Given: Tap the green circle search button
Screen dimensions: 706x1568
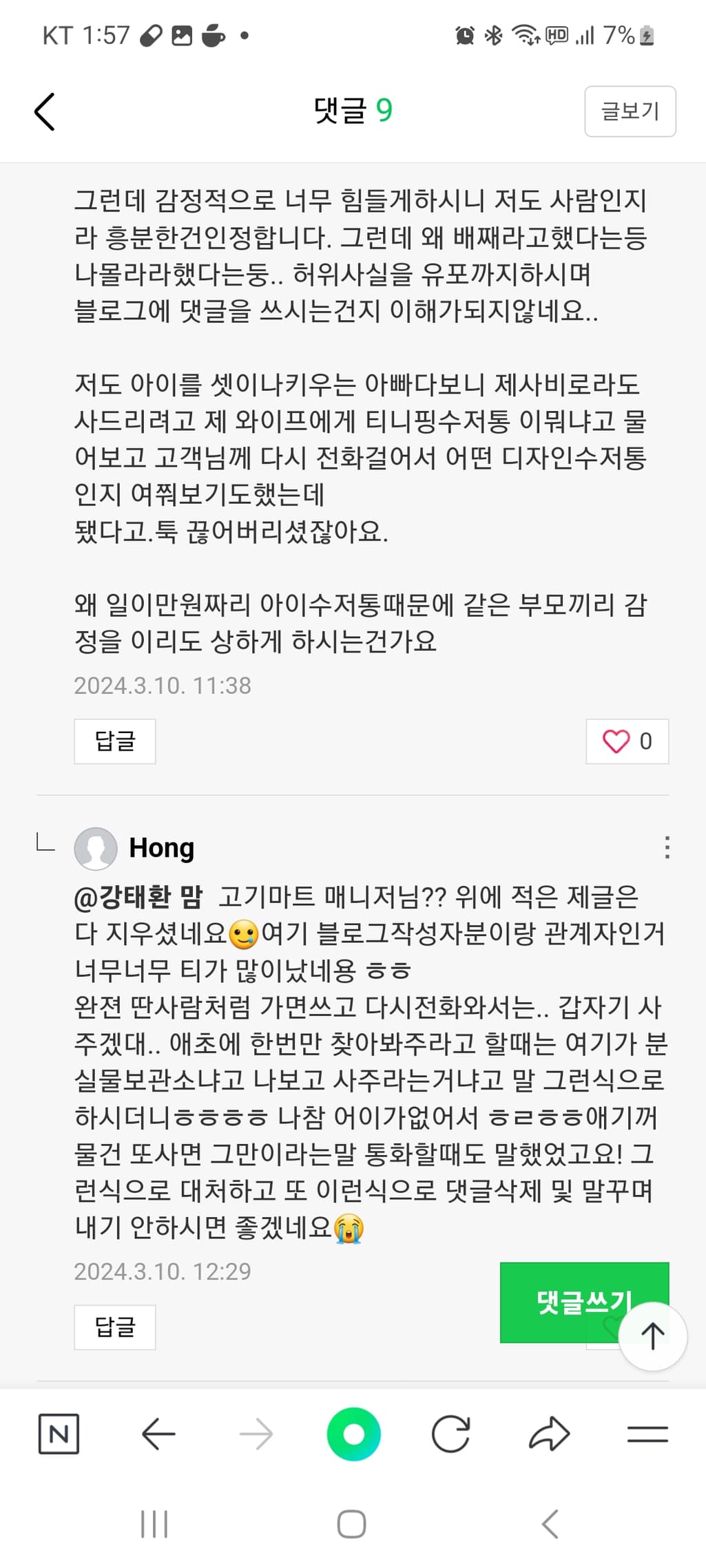Looking at the screenshot, I should click(x=353, y=1434).
